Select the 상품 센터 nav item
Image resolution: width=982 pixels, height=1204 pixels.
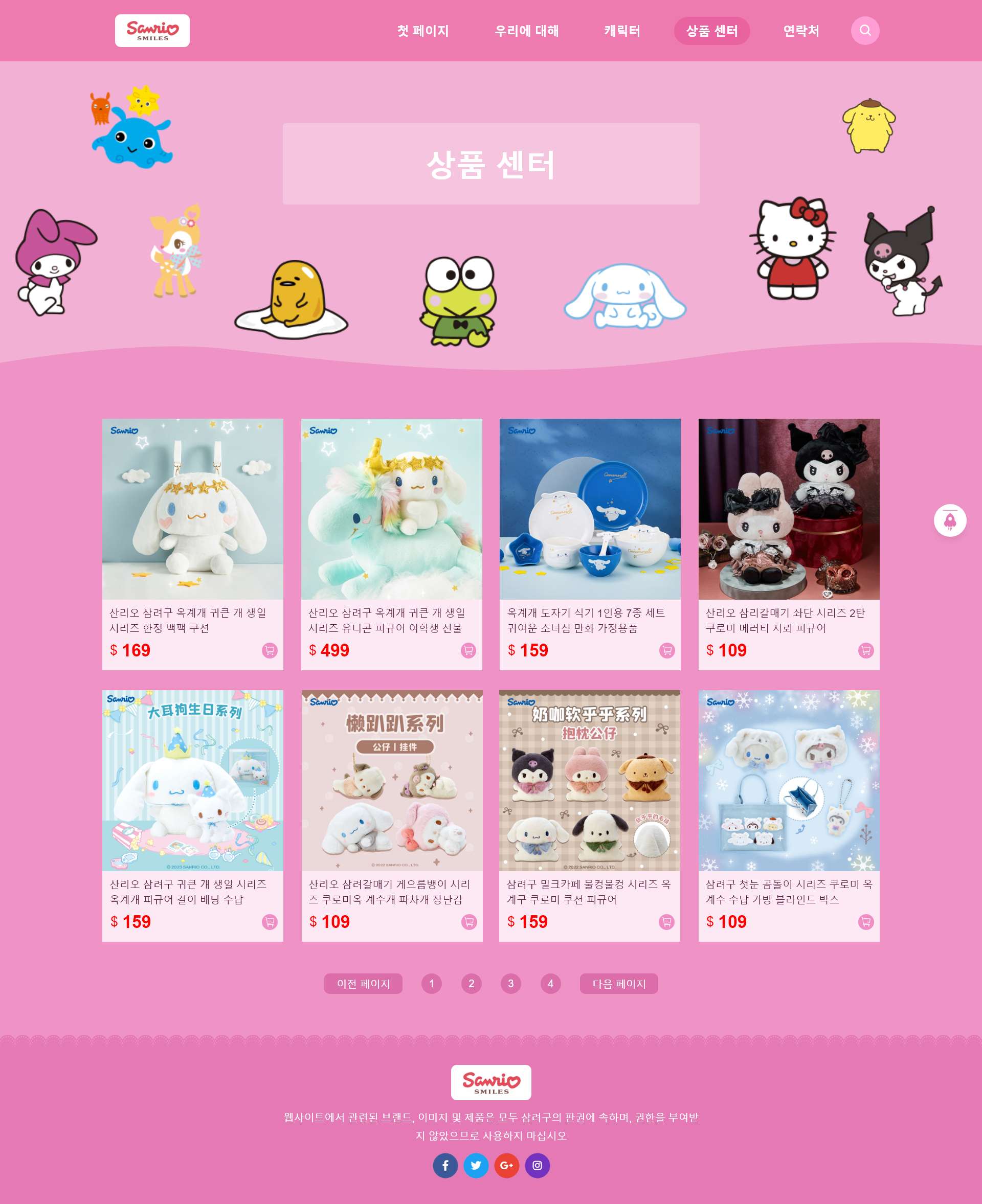pos(711,31)
